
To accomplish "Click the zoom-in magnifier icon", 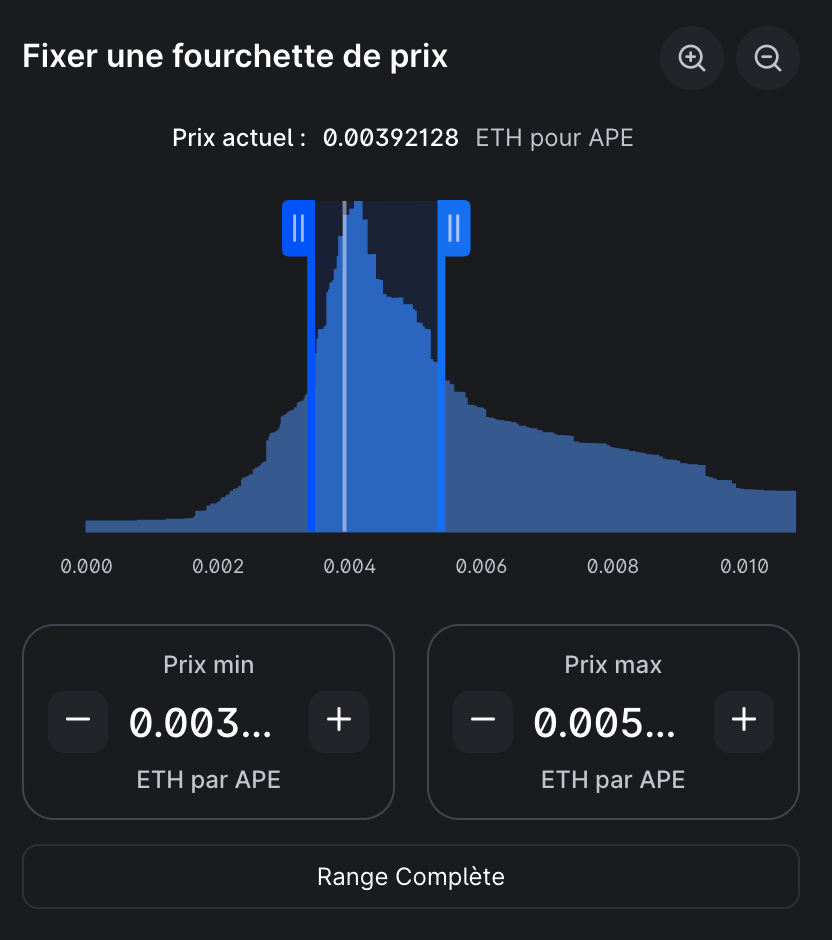I will 692,58.
